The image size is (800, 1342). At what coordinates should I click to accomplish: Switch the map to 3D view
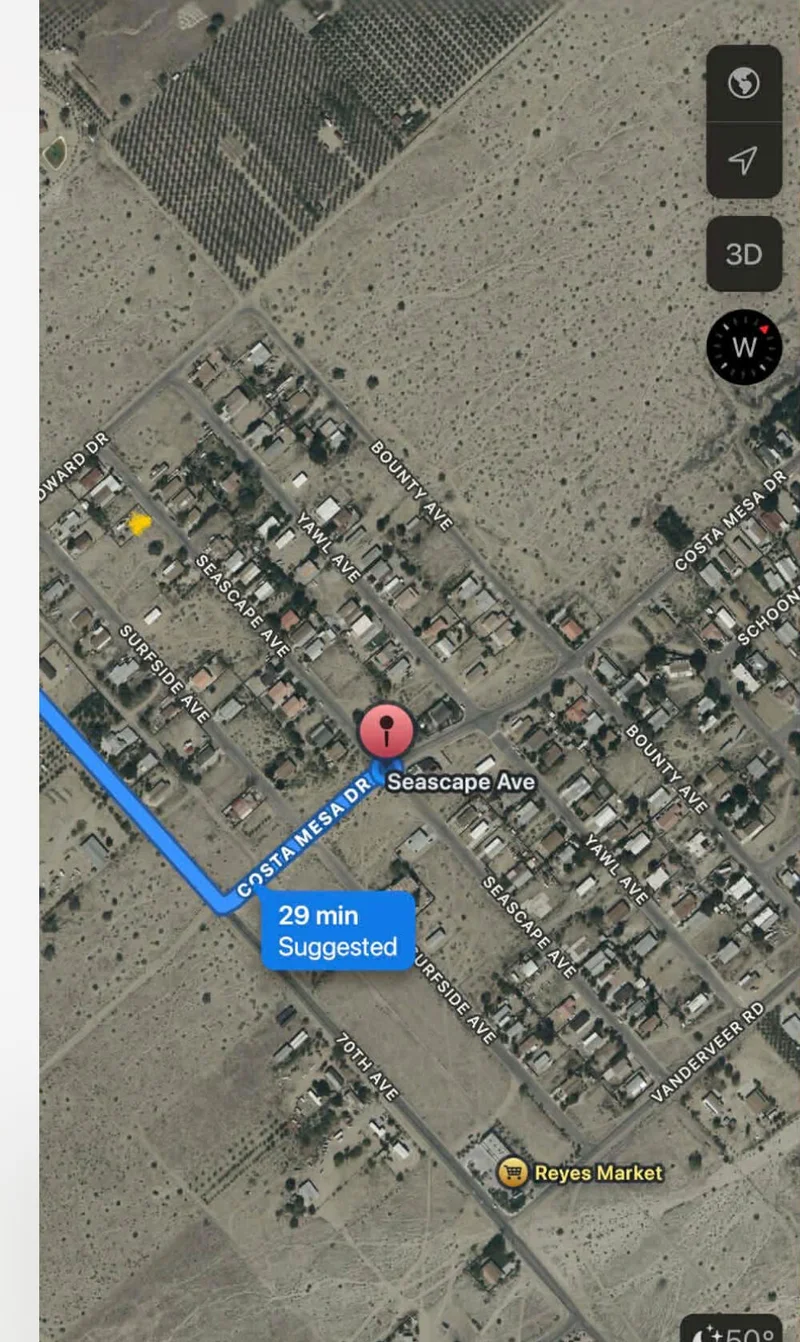click(x=743, y=254)
